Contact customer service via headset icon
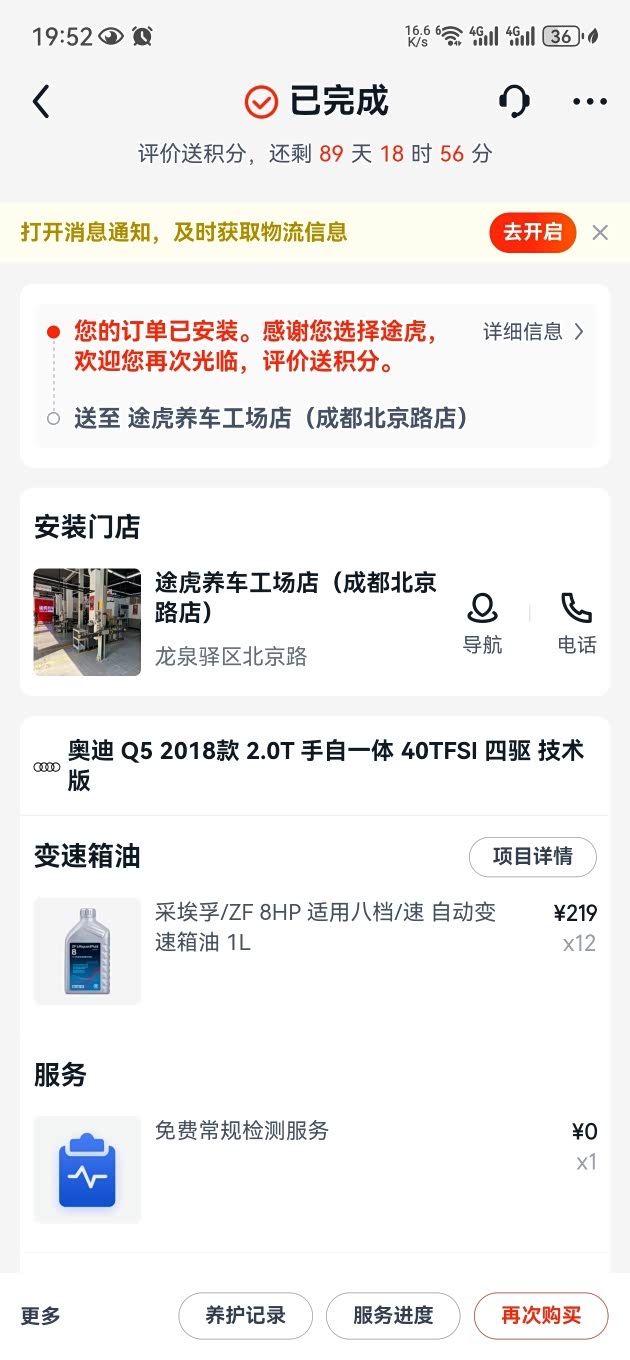This screenshot has height=1360, width=630. click(514, 102)
